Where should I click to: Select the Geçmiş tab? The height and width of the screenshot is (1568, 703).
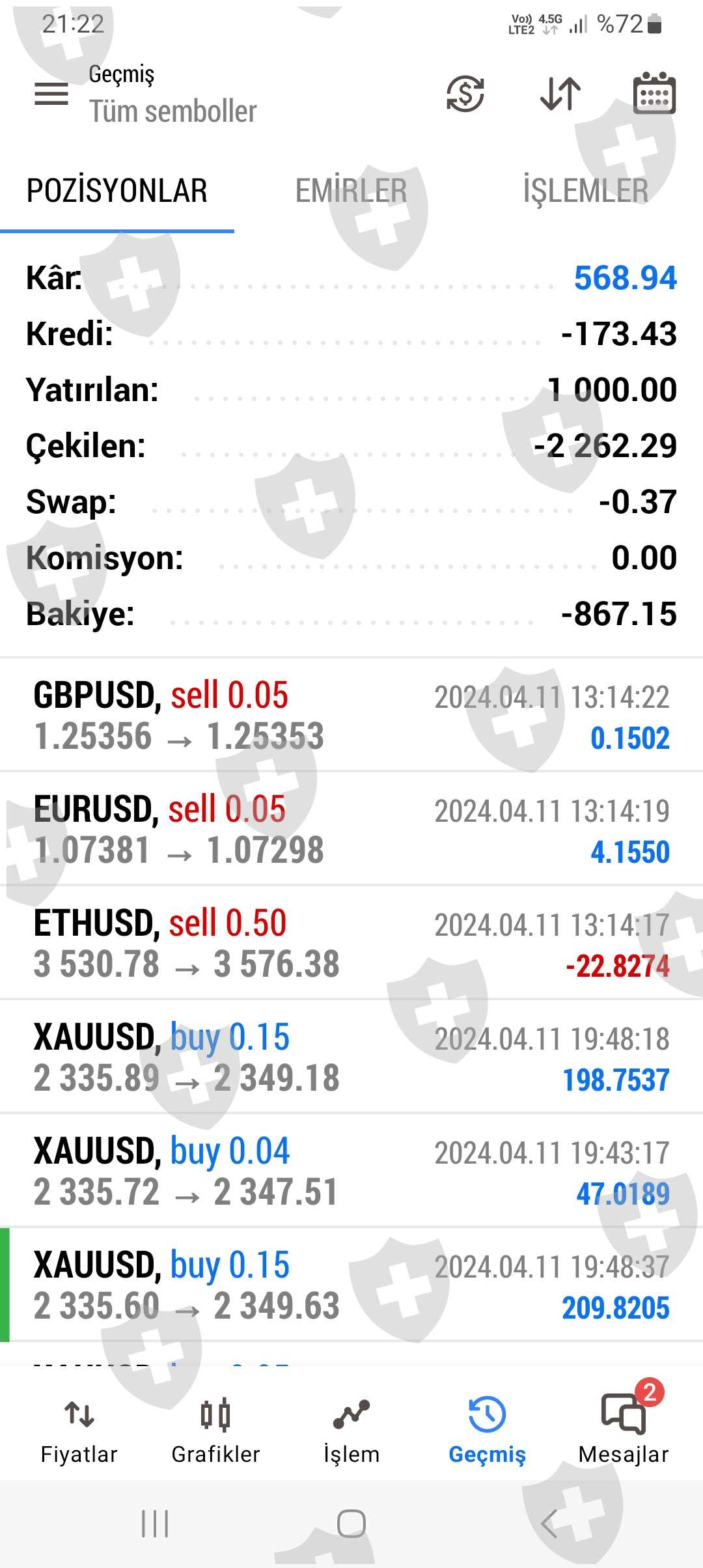487,1429
